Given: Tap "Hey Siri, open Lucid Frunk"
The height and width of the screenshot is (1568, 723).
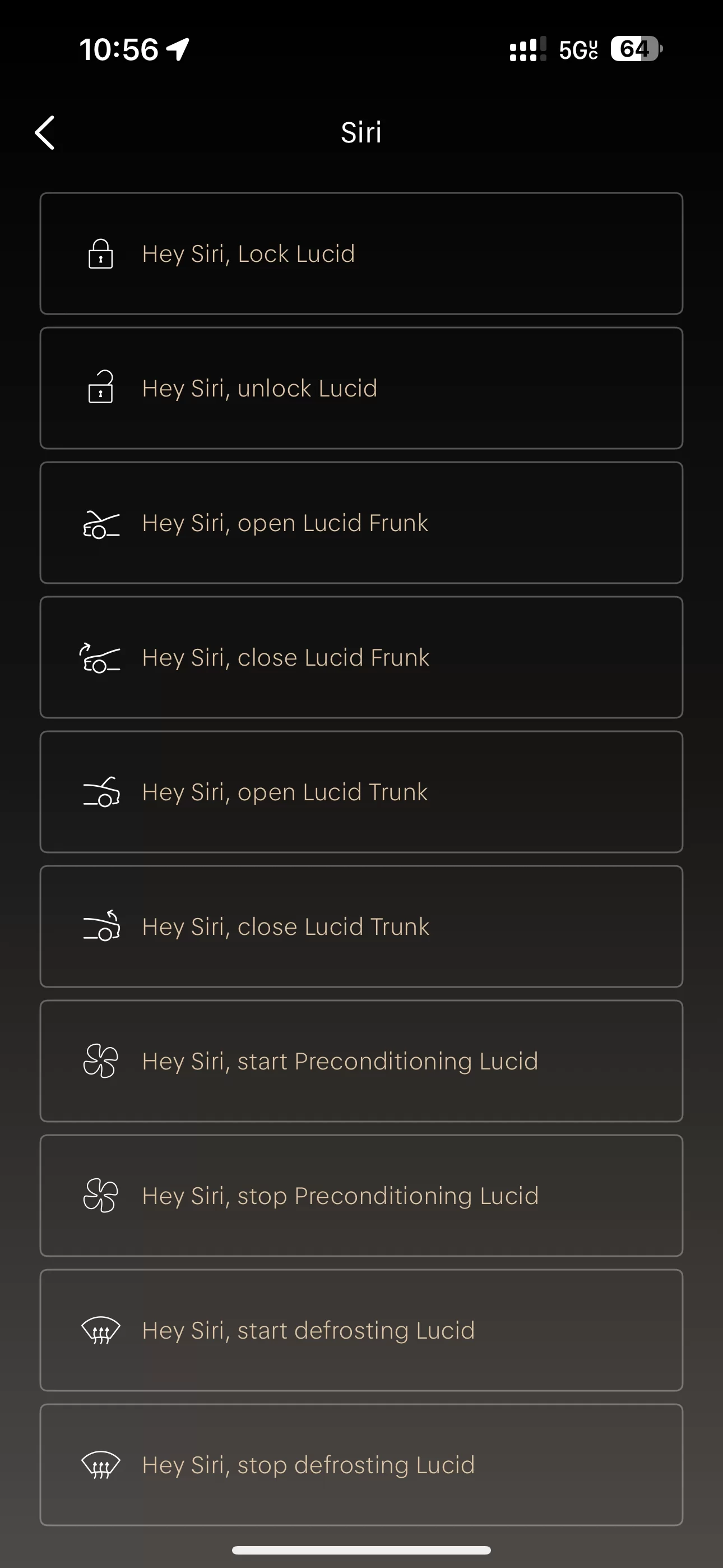Looking at the screenshot, I should click(361, 522).
